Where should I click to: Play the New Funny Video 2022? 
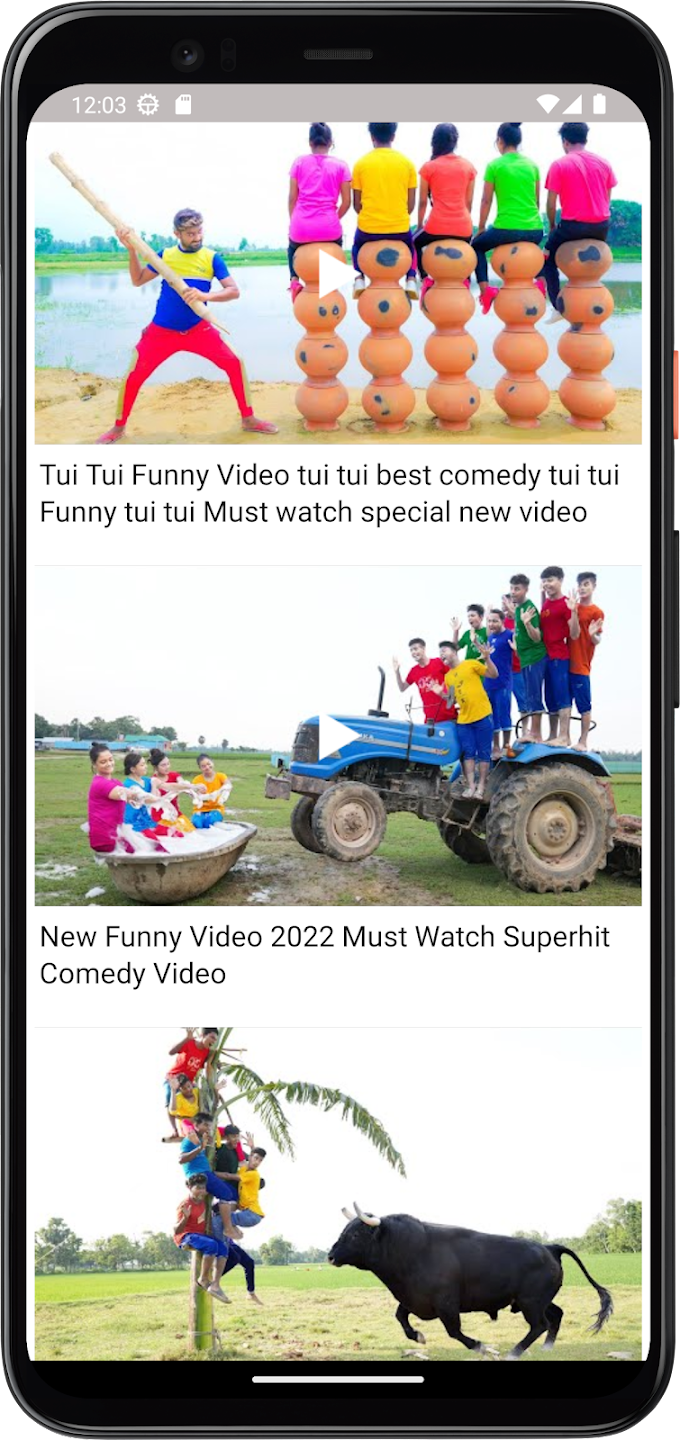pyautogui.click(x=337, y=736)
